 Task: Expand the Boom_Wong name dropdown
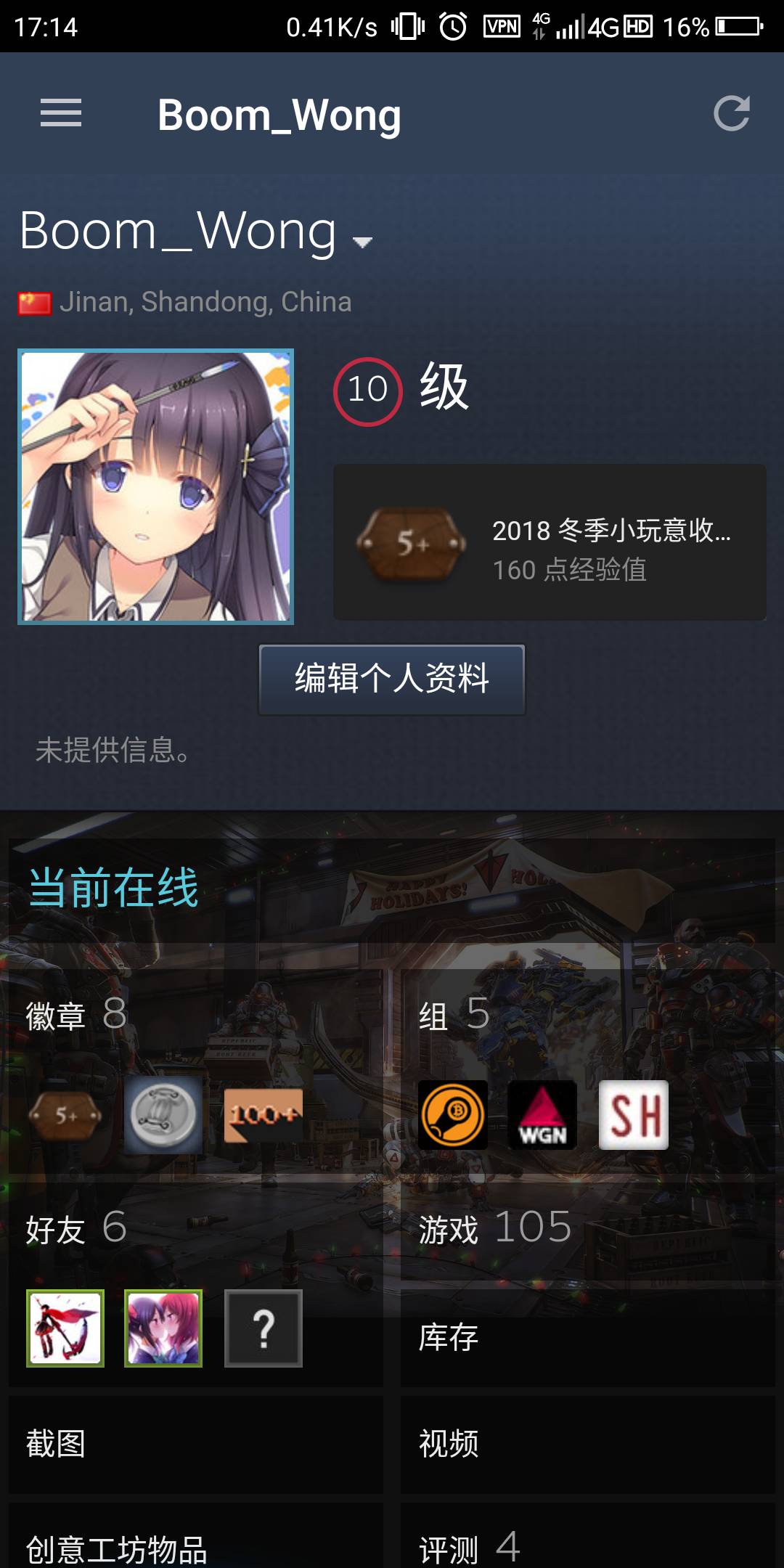tap(362, 242)
